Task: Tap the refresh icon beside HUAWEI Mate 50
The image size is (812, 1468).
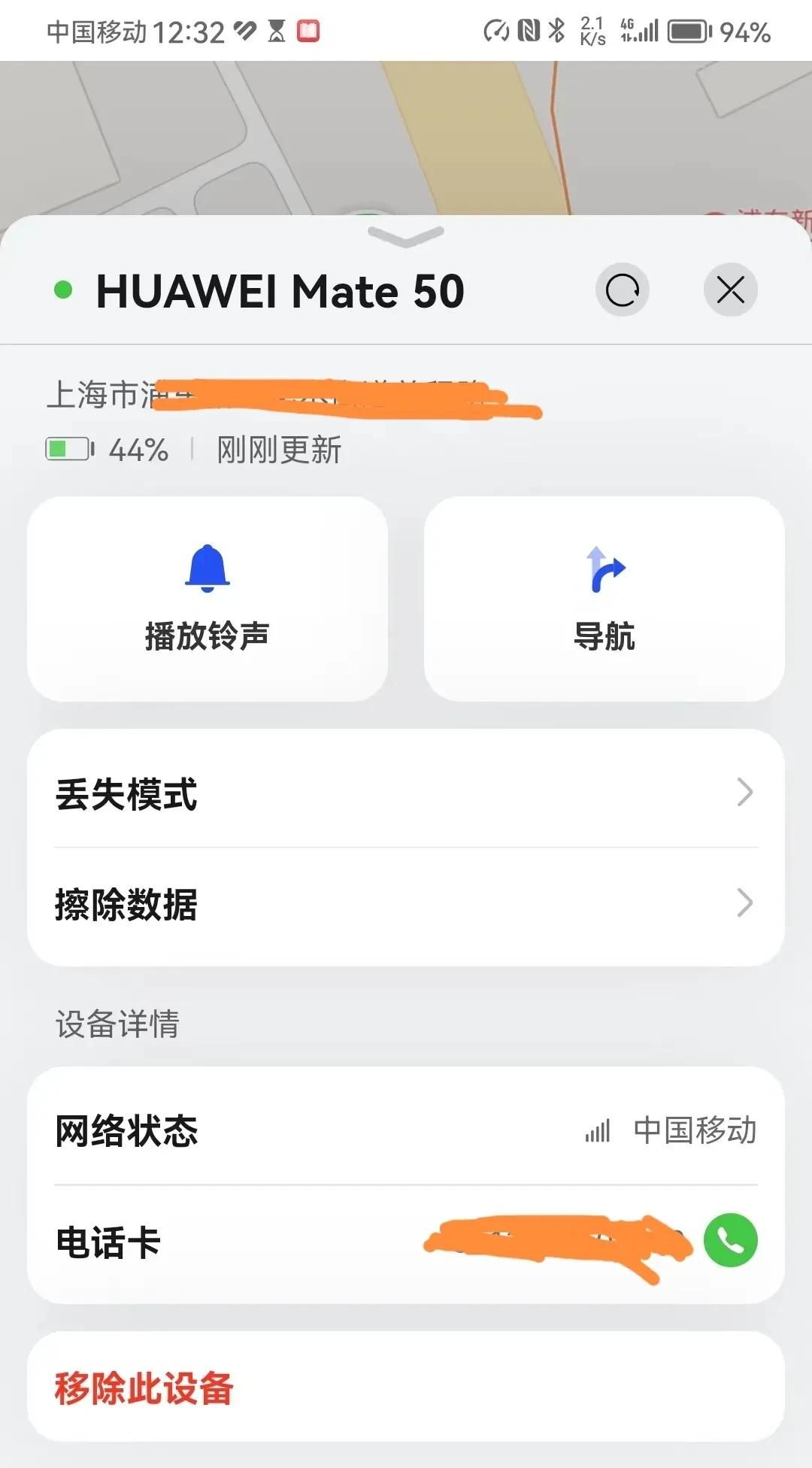Action: [x=622, y=290]
